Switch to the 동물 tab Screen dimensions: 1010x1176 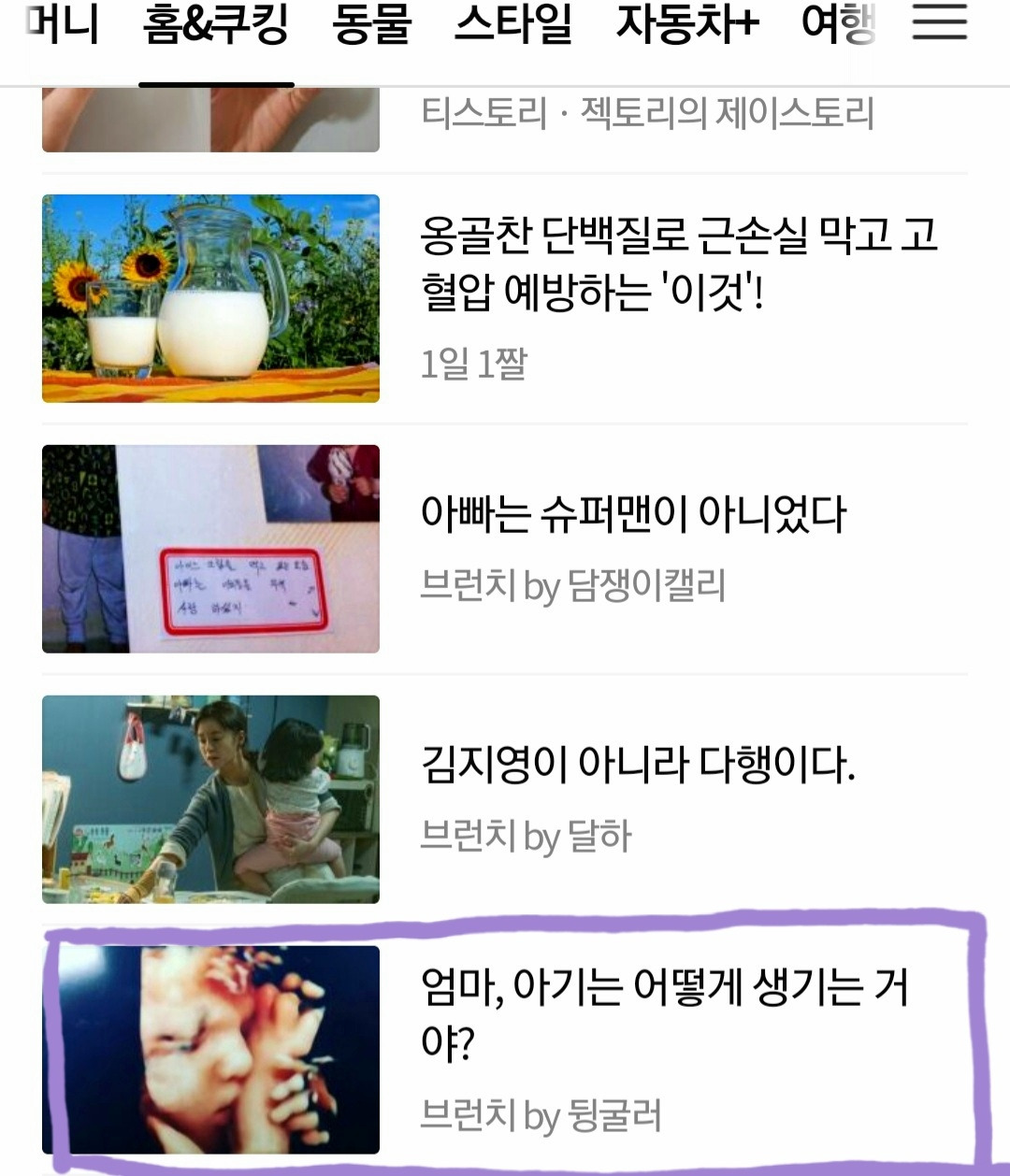tap(372, 24)
